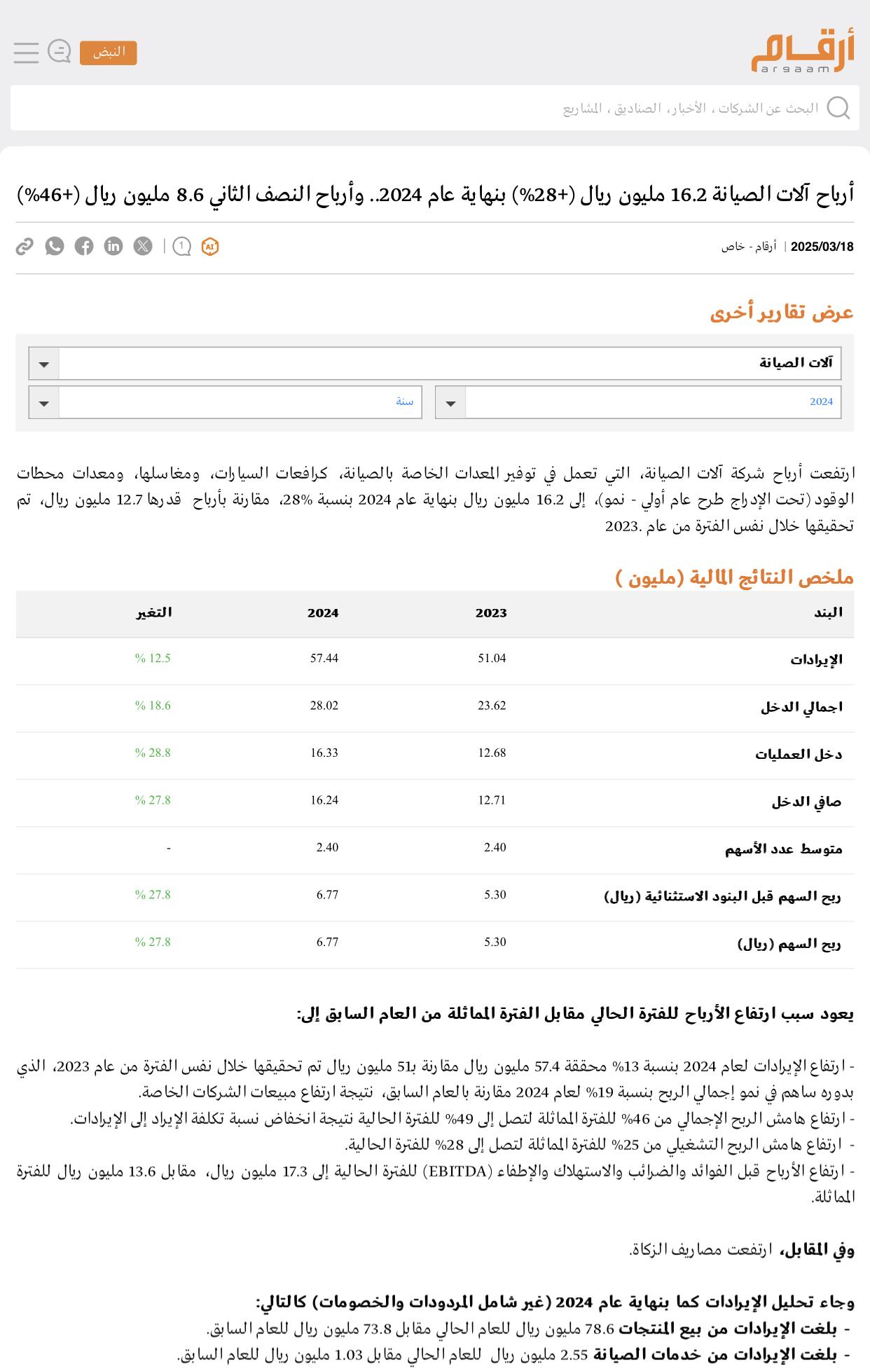The width and height of the screenshot is (870, 1372).
Task: Share the article on LinkedIn
Action: pos(113,246)
